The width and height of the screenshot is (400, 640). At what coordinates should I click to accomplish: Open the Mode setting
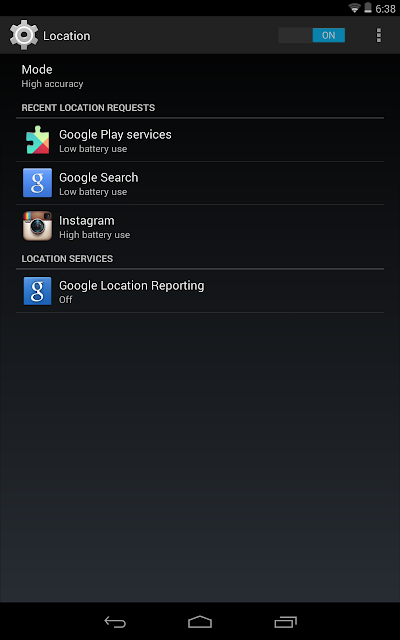200,76
